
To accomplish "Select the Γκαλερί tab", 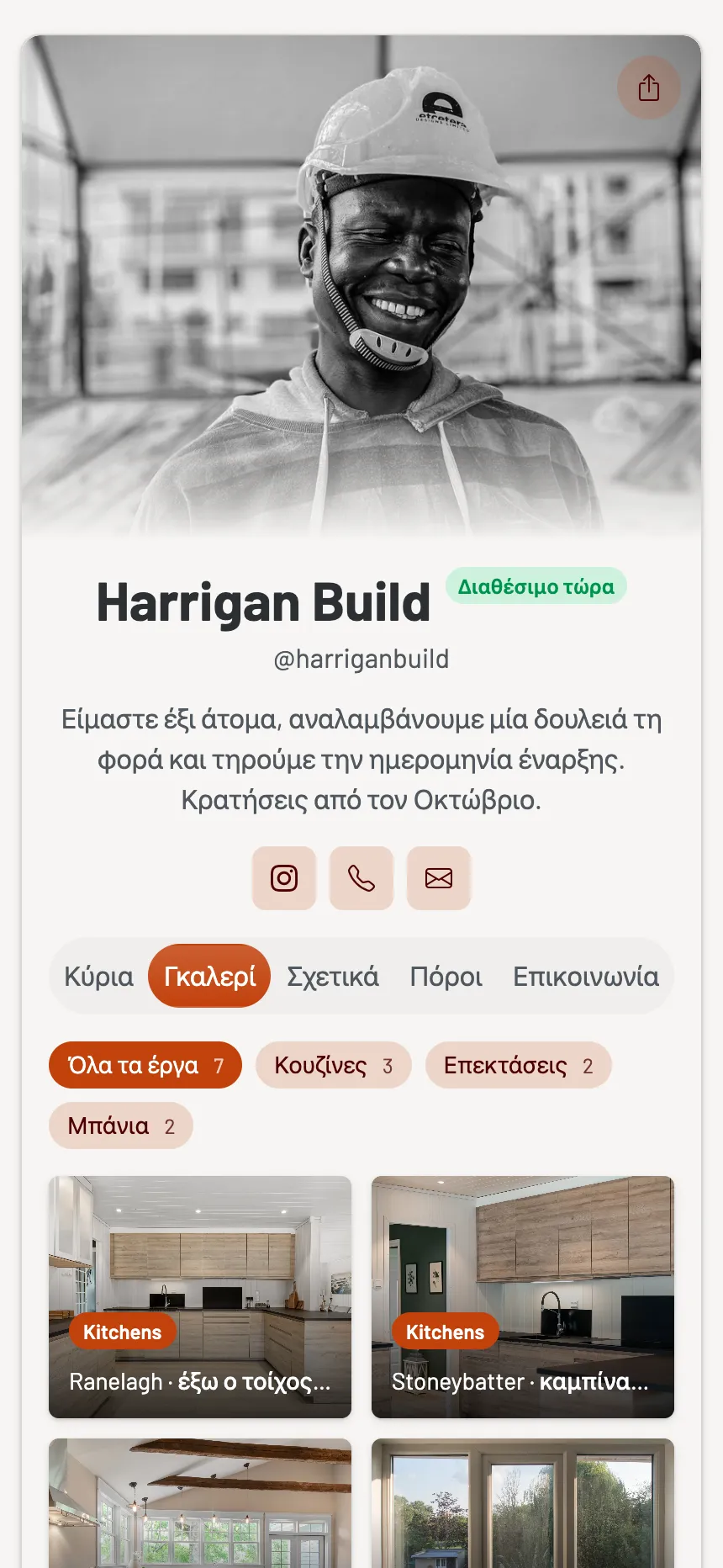I will (209, 976).
